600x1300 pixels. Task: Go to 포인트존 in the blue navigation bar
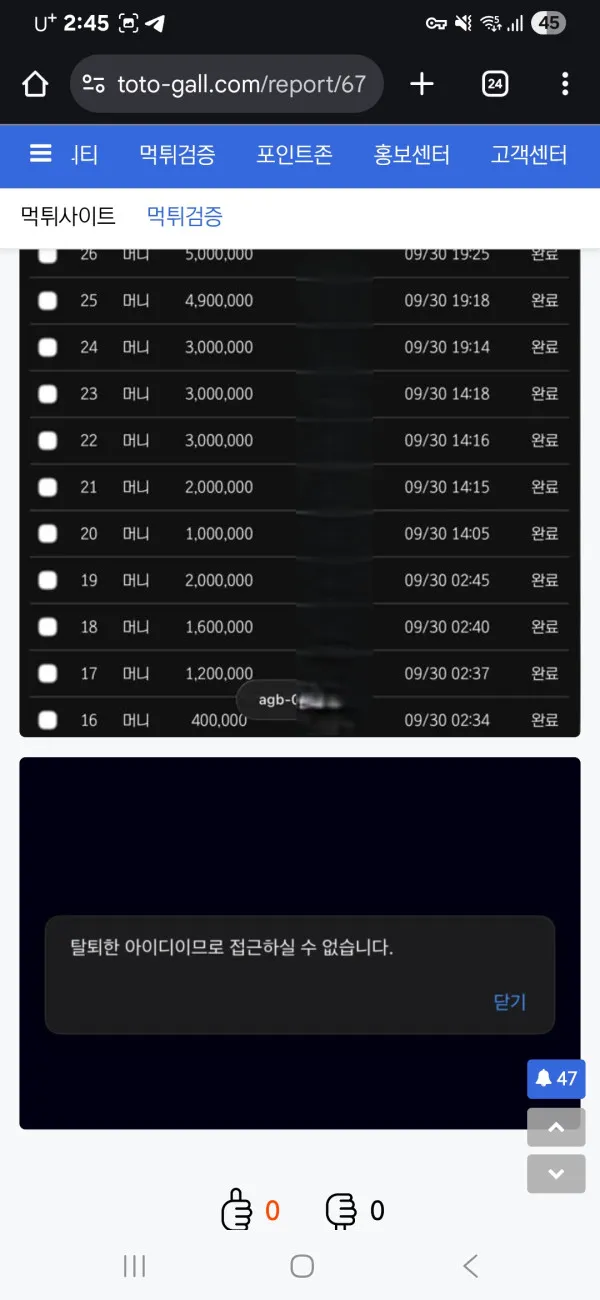pyautogui.click(x=294, y=155)
